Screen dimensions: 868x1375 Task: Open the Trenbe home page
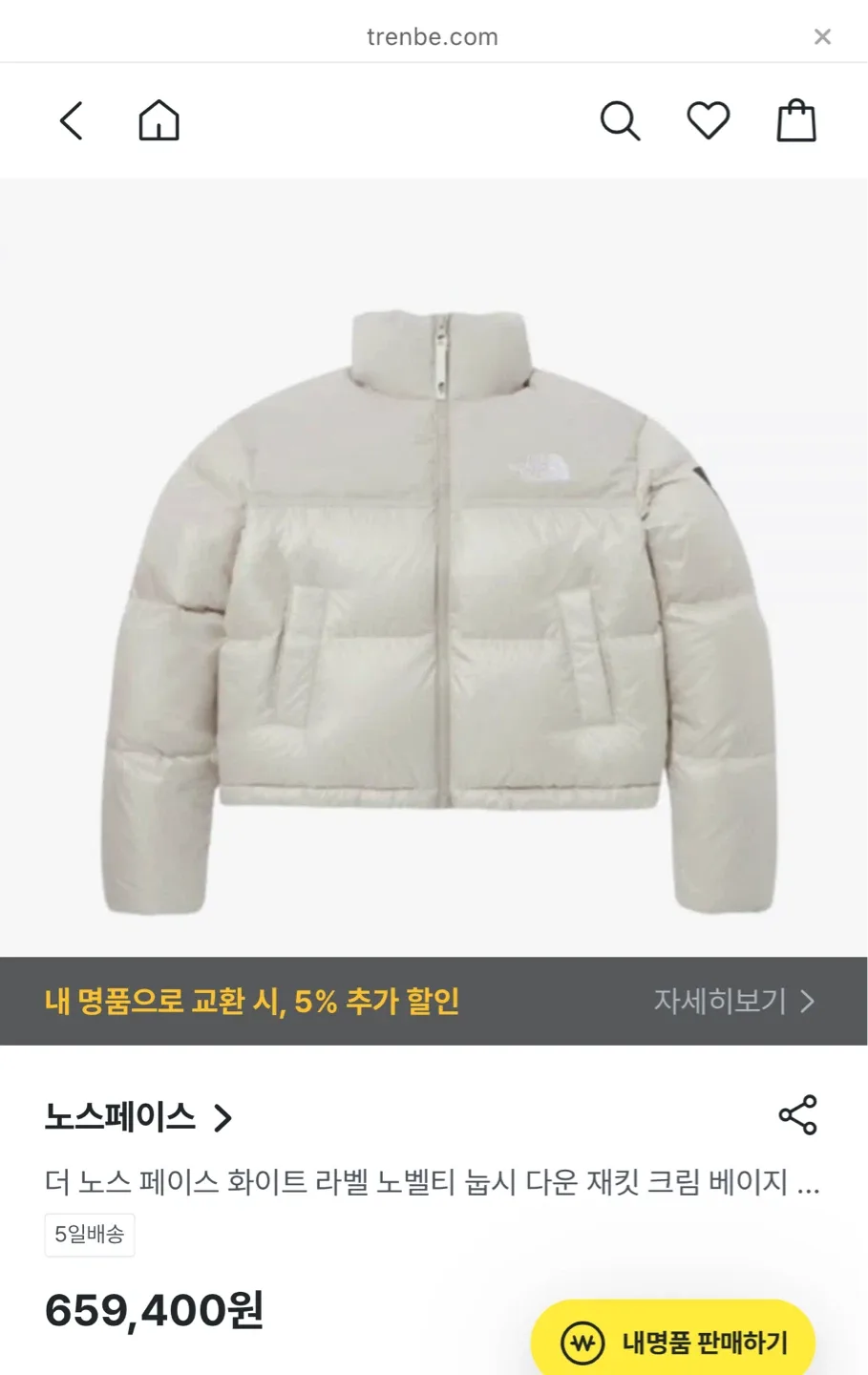pos(159,121)
